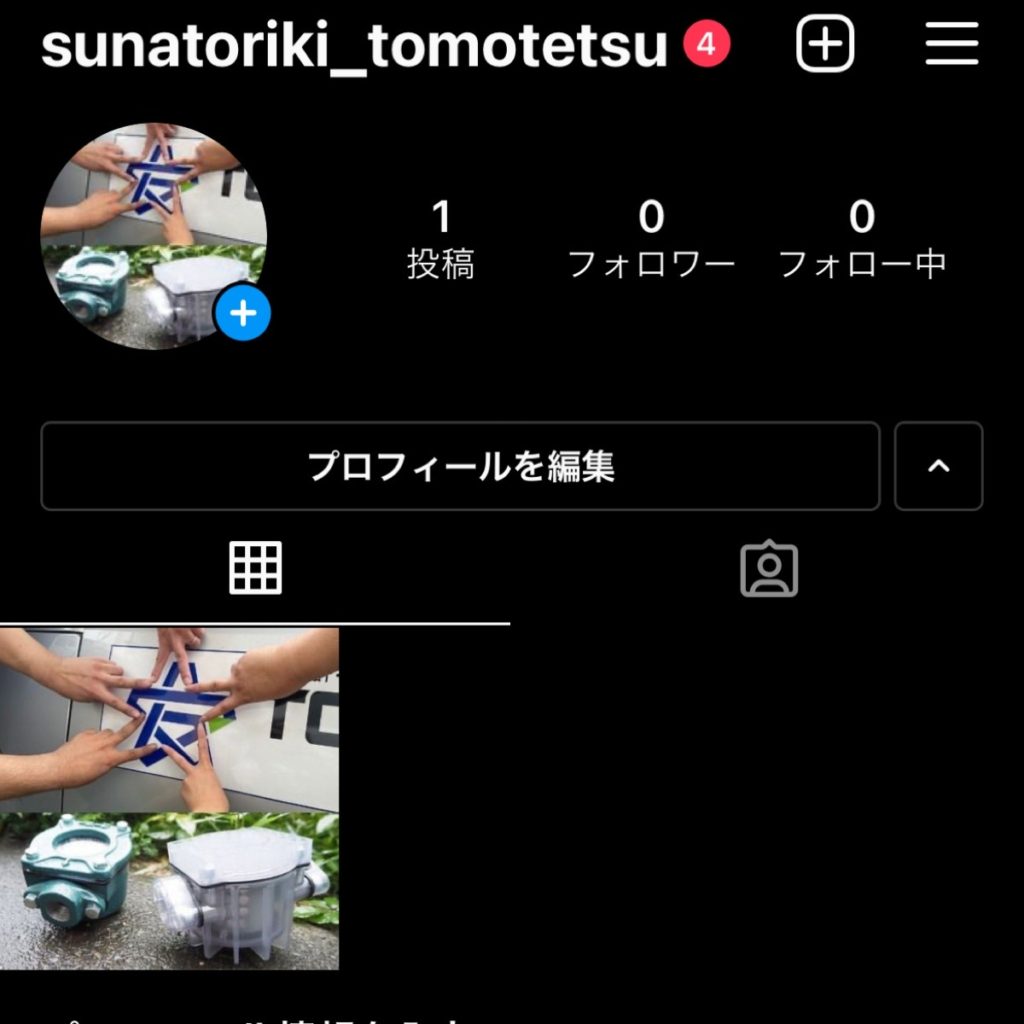Collapse the suggested accounts chevron
This screenshot has width=1024, height=1024.
click(938, 466)
